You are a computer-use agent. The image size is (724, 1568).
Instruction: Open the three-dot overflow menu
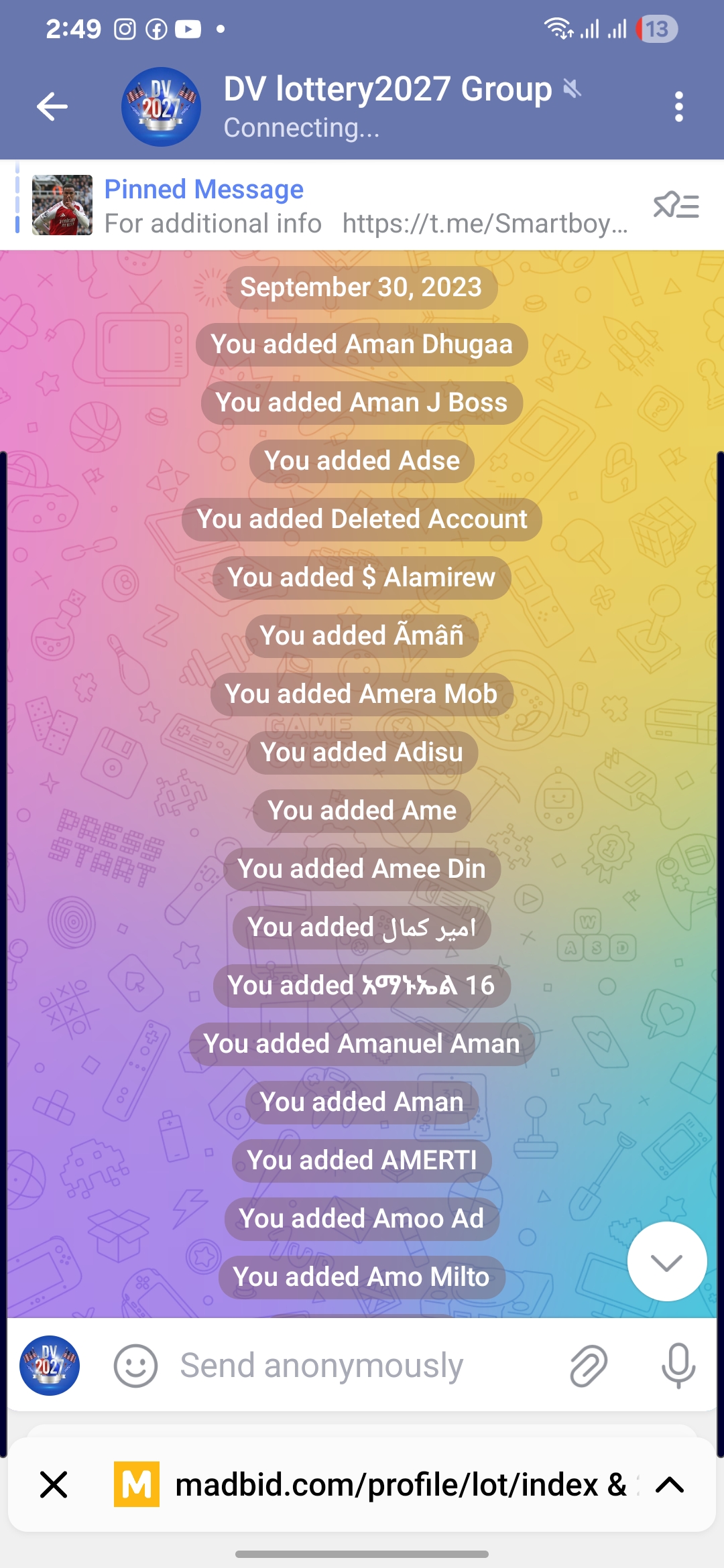(678, 107)
